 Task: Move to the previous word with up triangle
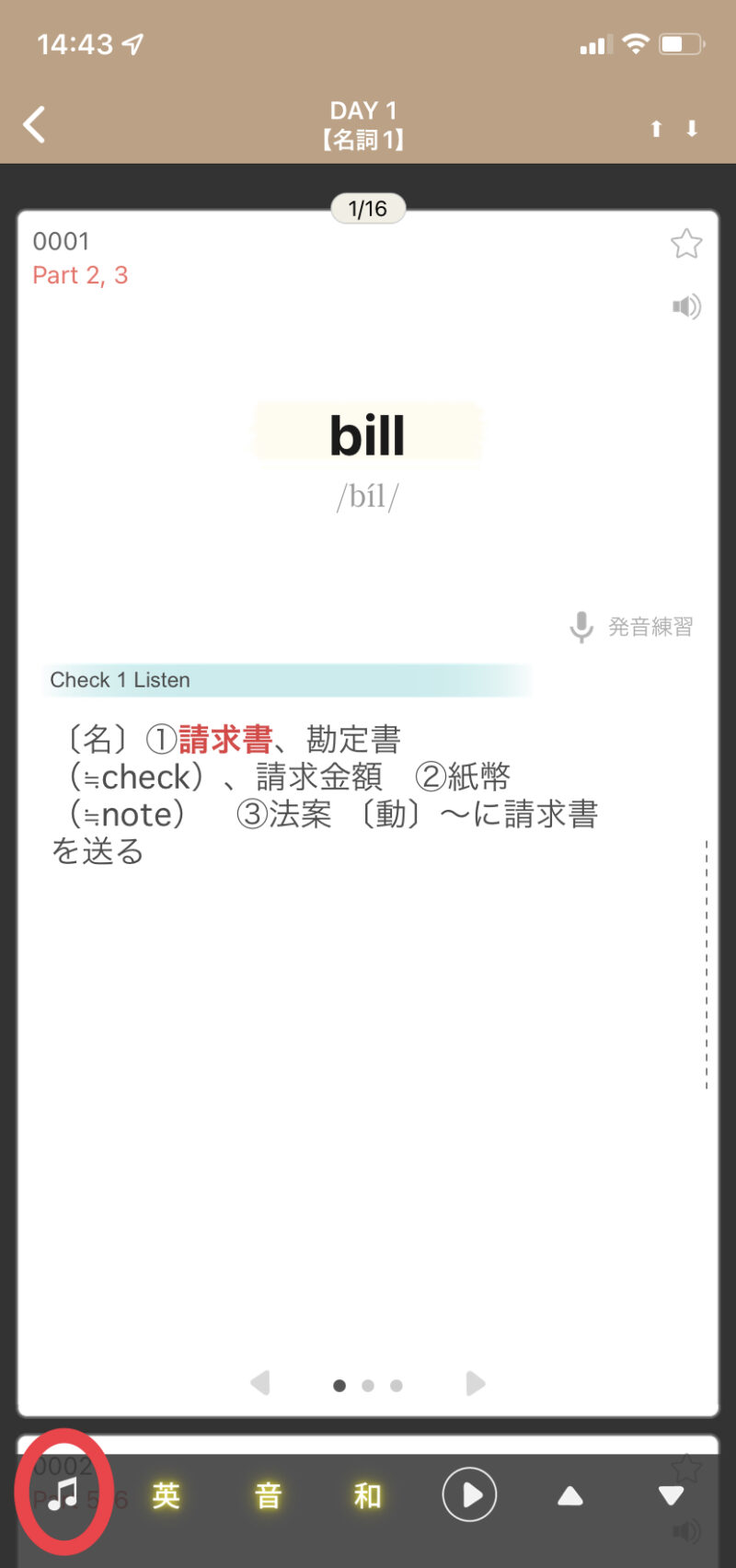570,1496
